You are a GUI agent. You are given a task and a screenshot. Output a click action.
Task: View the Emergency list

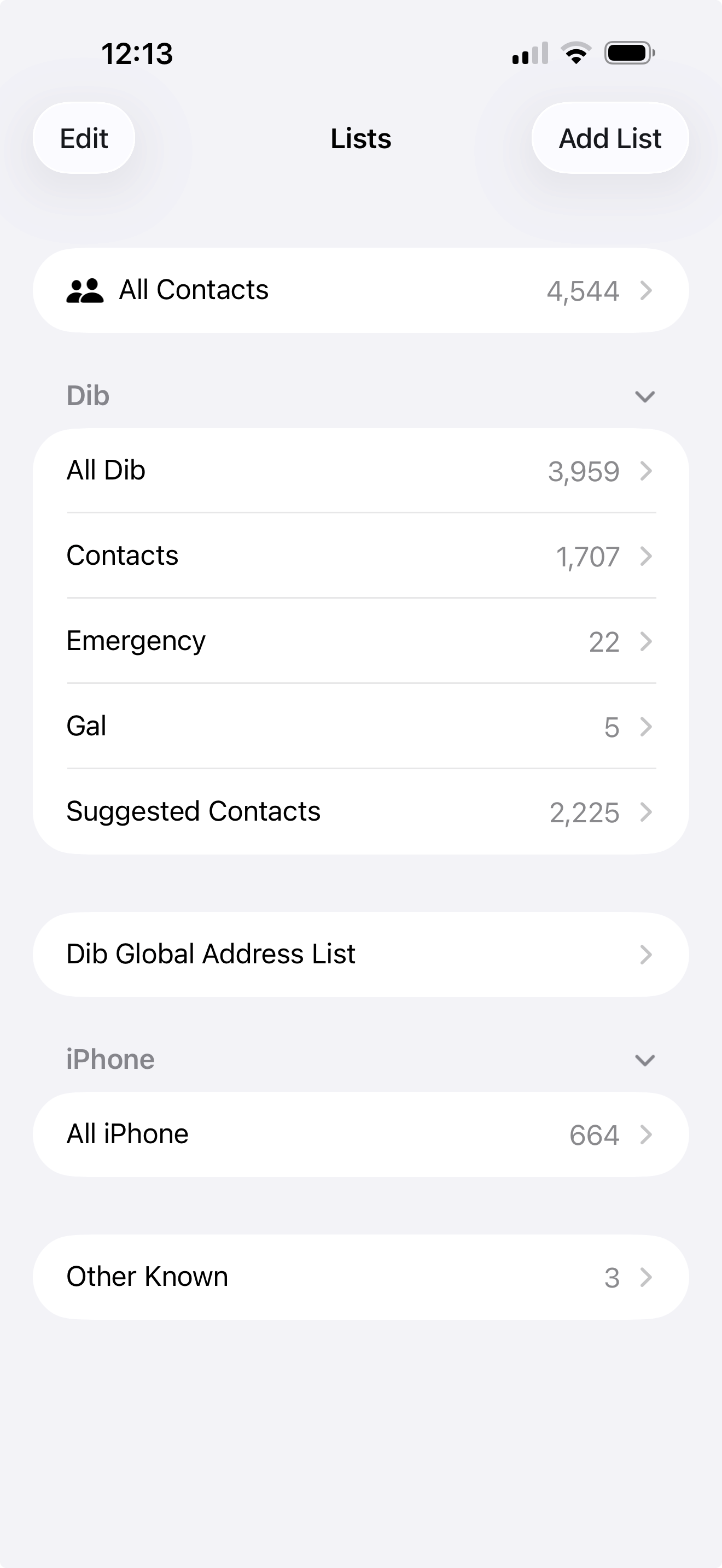360,641
